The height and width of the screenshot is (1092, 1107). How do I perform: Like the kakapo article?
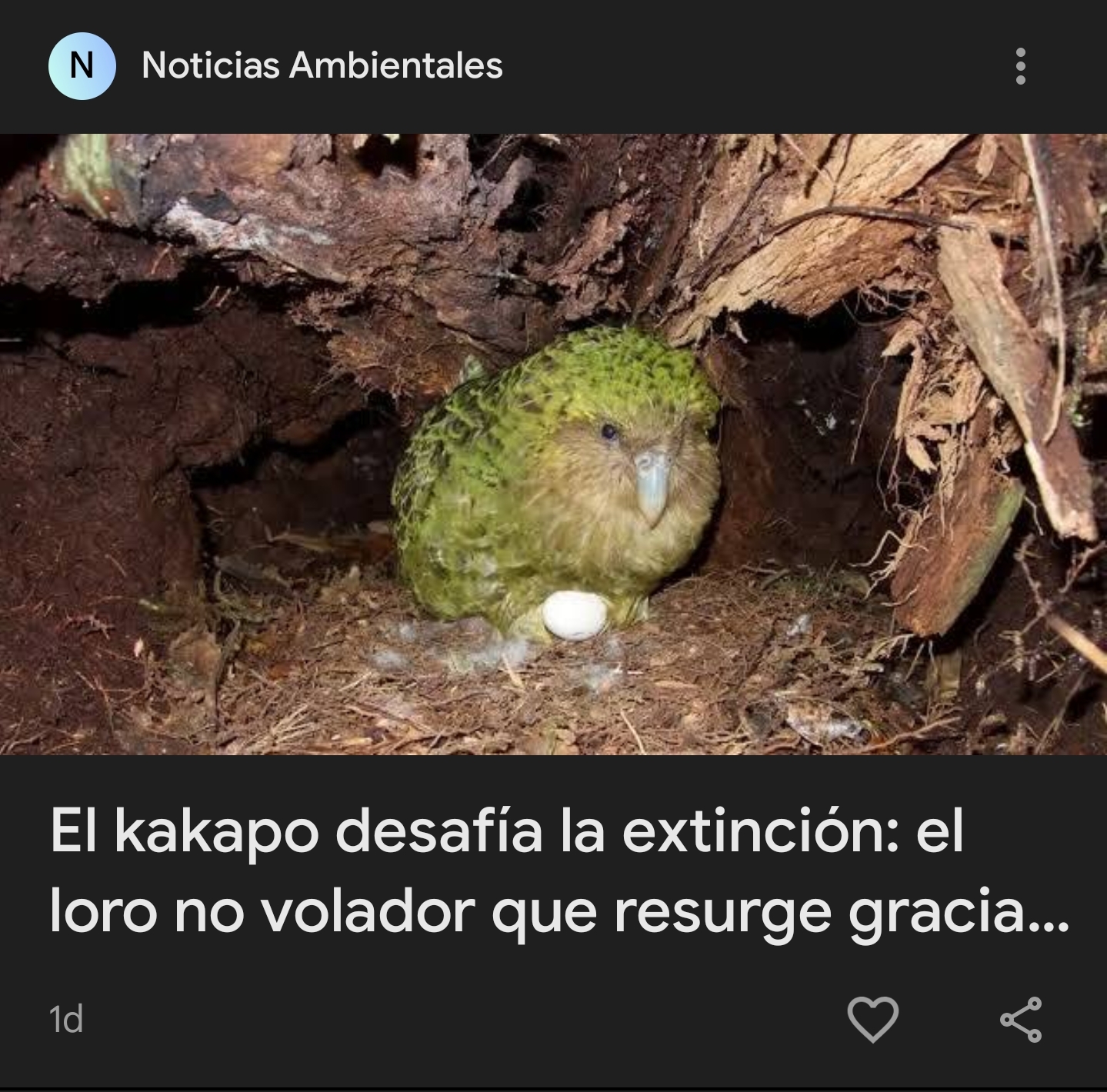872,1019
